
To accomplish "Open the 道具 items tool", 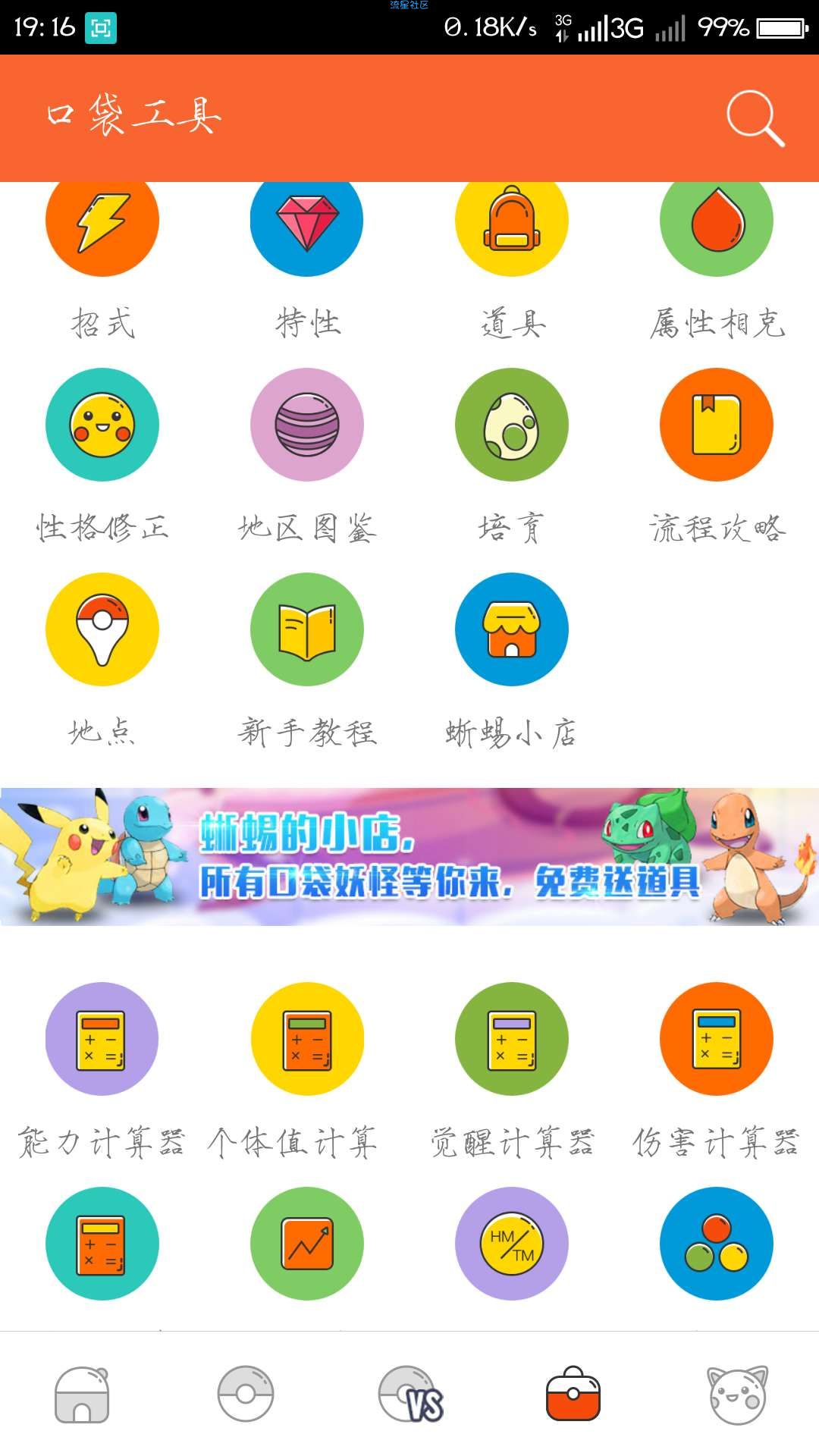I will [x=512, y=227].
